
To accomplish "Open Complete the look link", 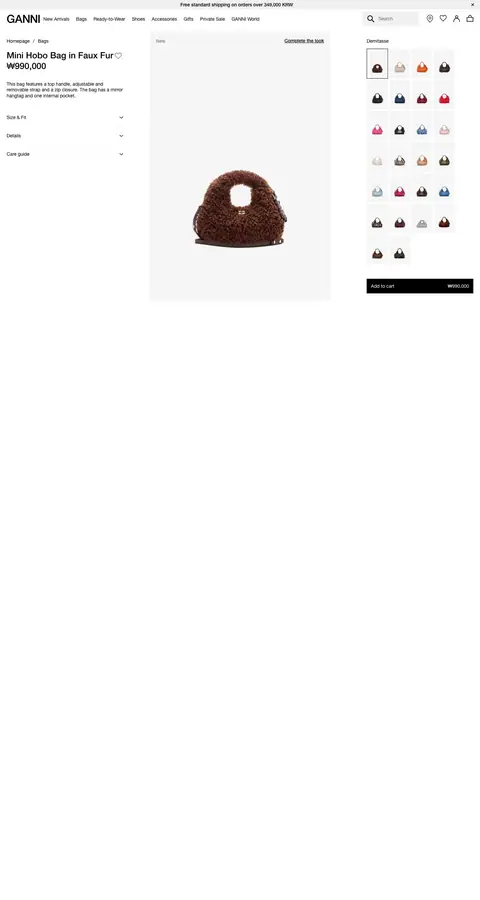I will (x=304, y=41).
